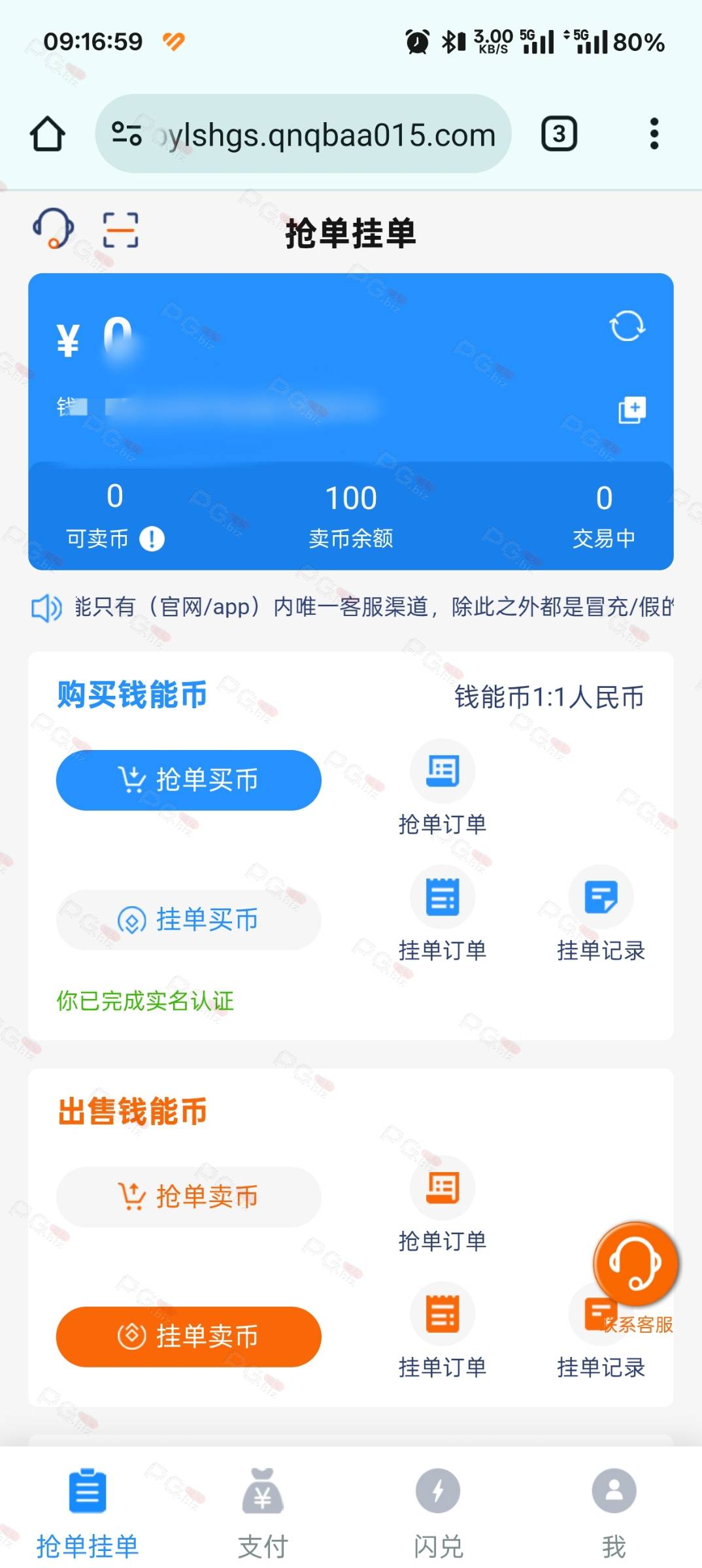Image resolution: width=702 pixels, height=1568 pixels.
Task: Tap the 挂单买币 button
Action: (x=188, y=920)
